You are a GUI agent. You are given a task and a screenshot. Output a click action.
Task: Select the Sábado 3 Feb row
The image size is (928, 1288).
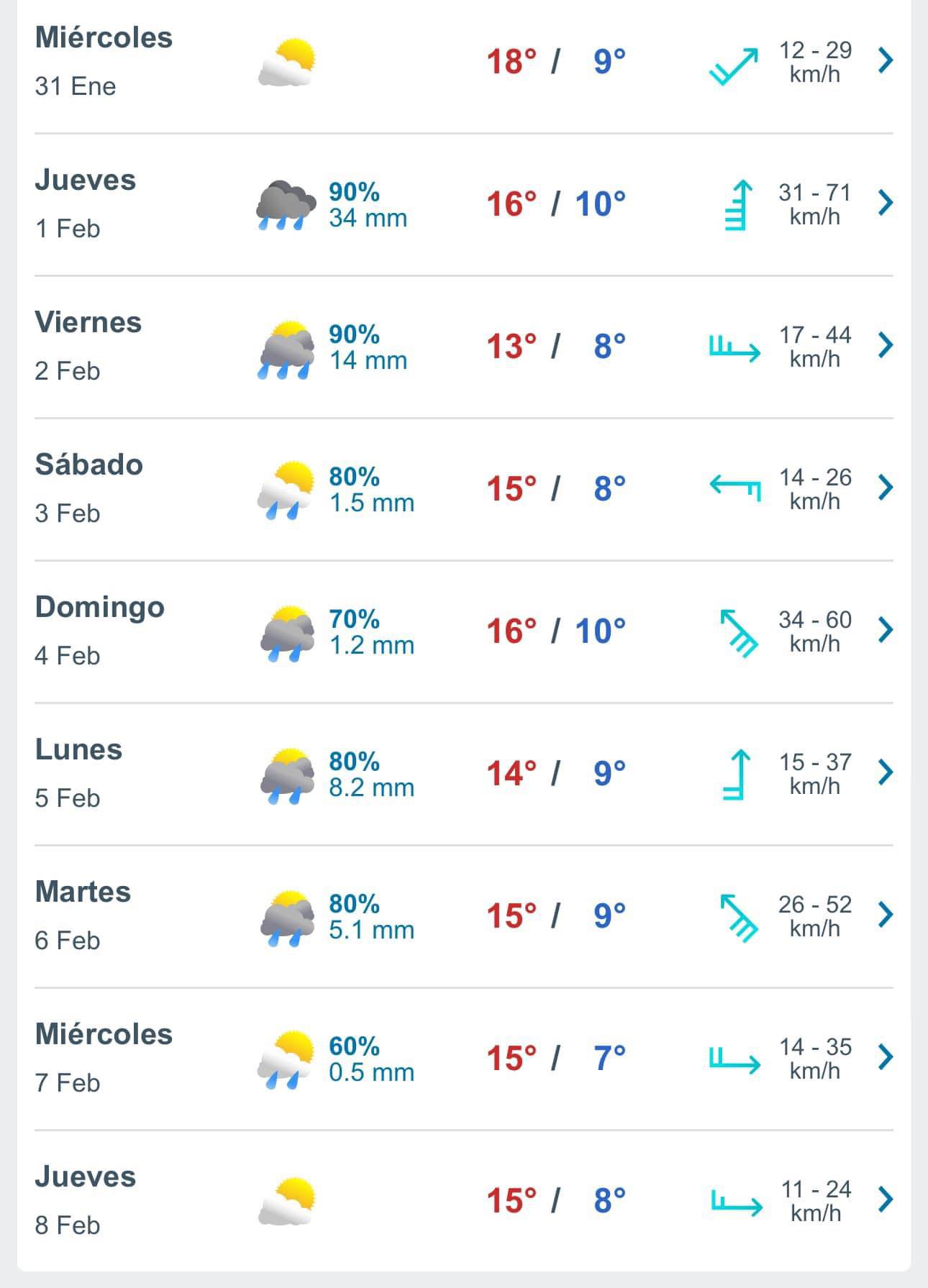(886, 488)
